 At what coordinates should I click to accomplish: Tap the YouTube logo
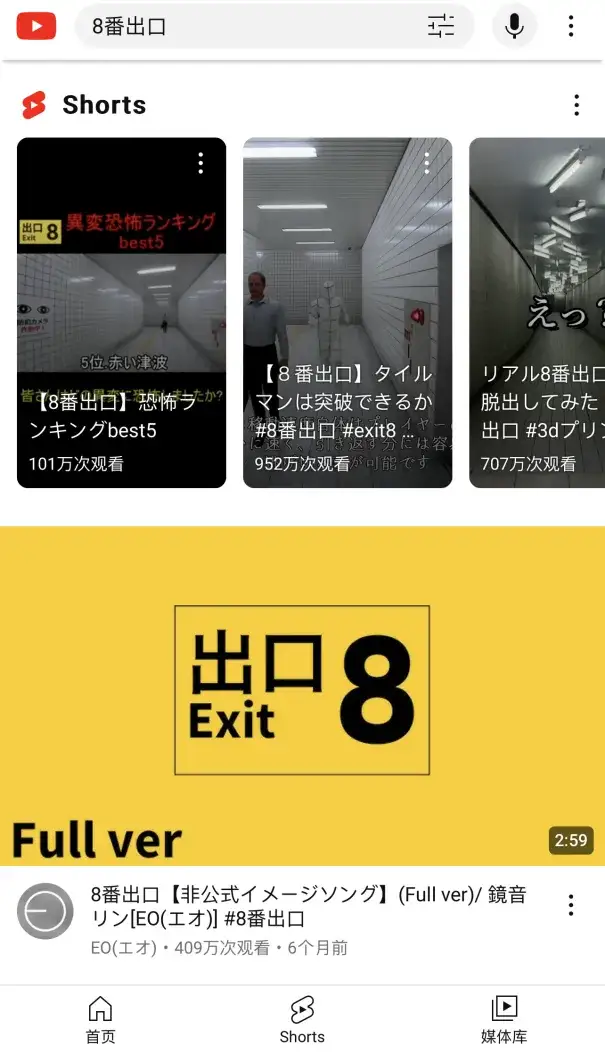[x=36, y=27]
